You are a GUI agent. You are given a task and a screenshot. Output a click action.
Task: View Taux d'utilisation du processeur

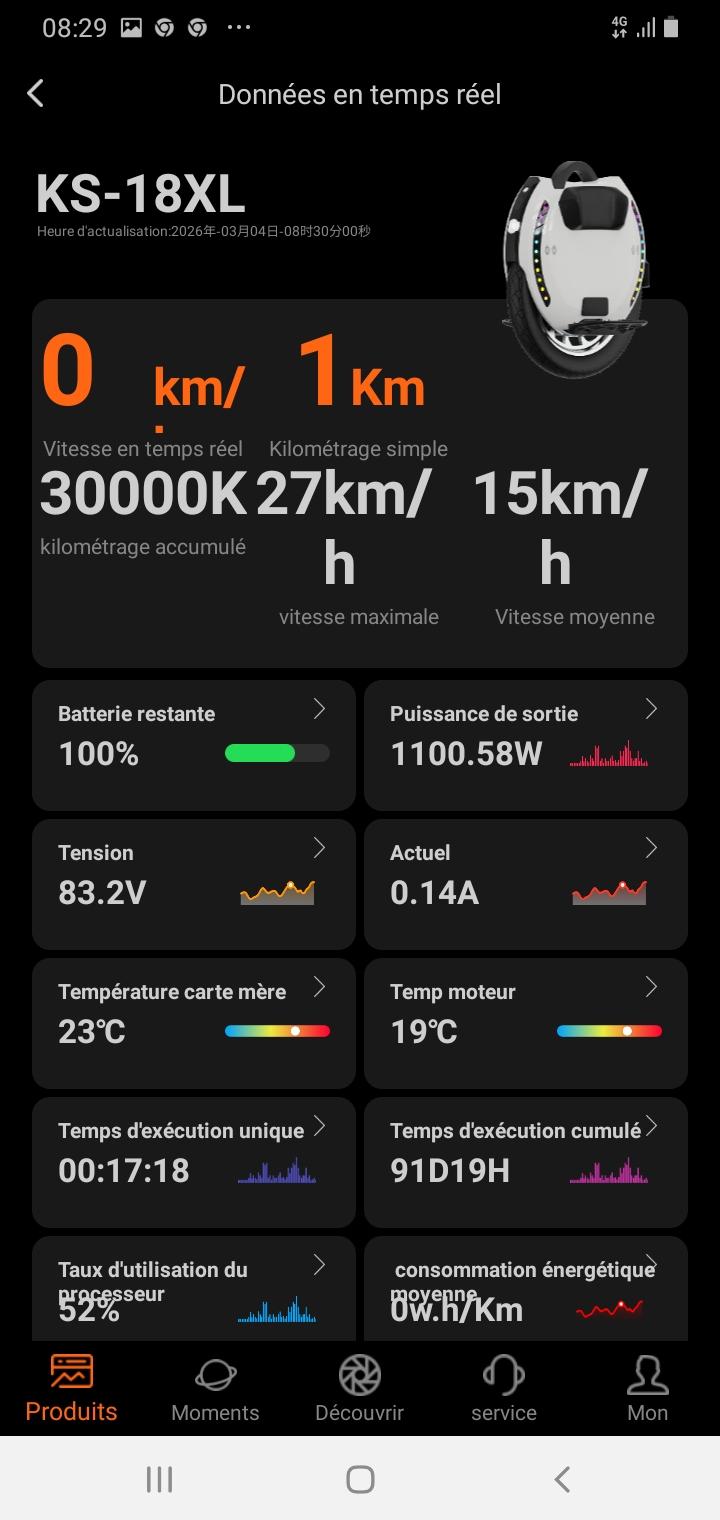tap(194, 1290)
